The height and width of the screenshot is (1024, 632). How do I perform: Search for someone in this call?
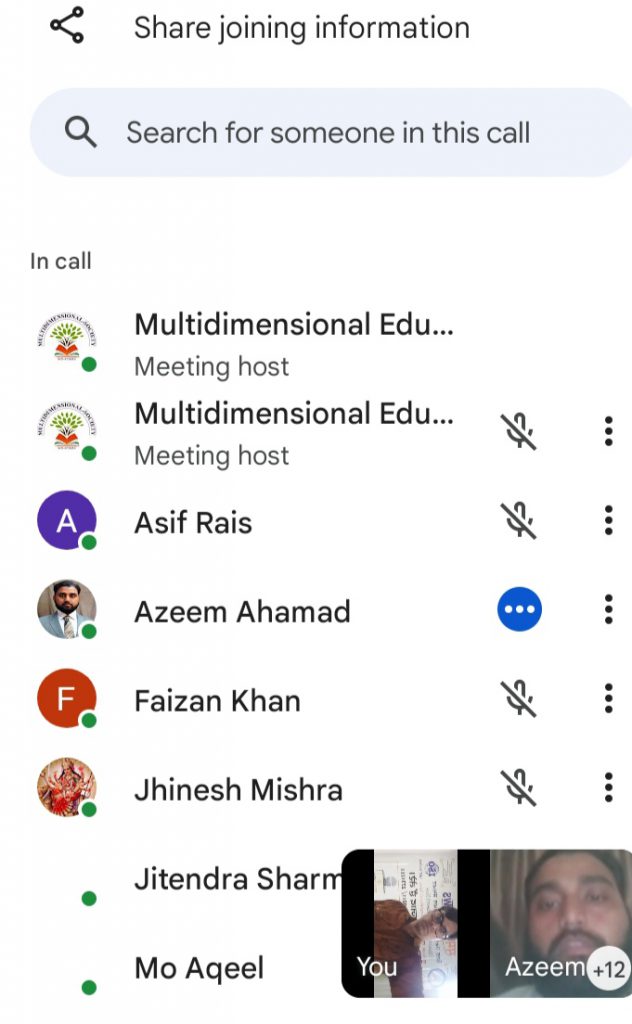(x=328, y=133)
